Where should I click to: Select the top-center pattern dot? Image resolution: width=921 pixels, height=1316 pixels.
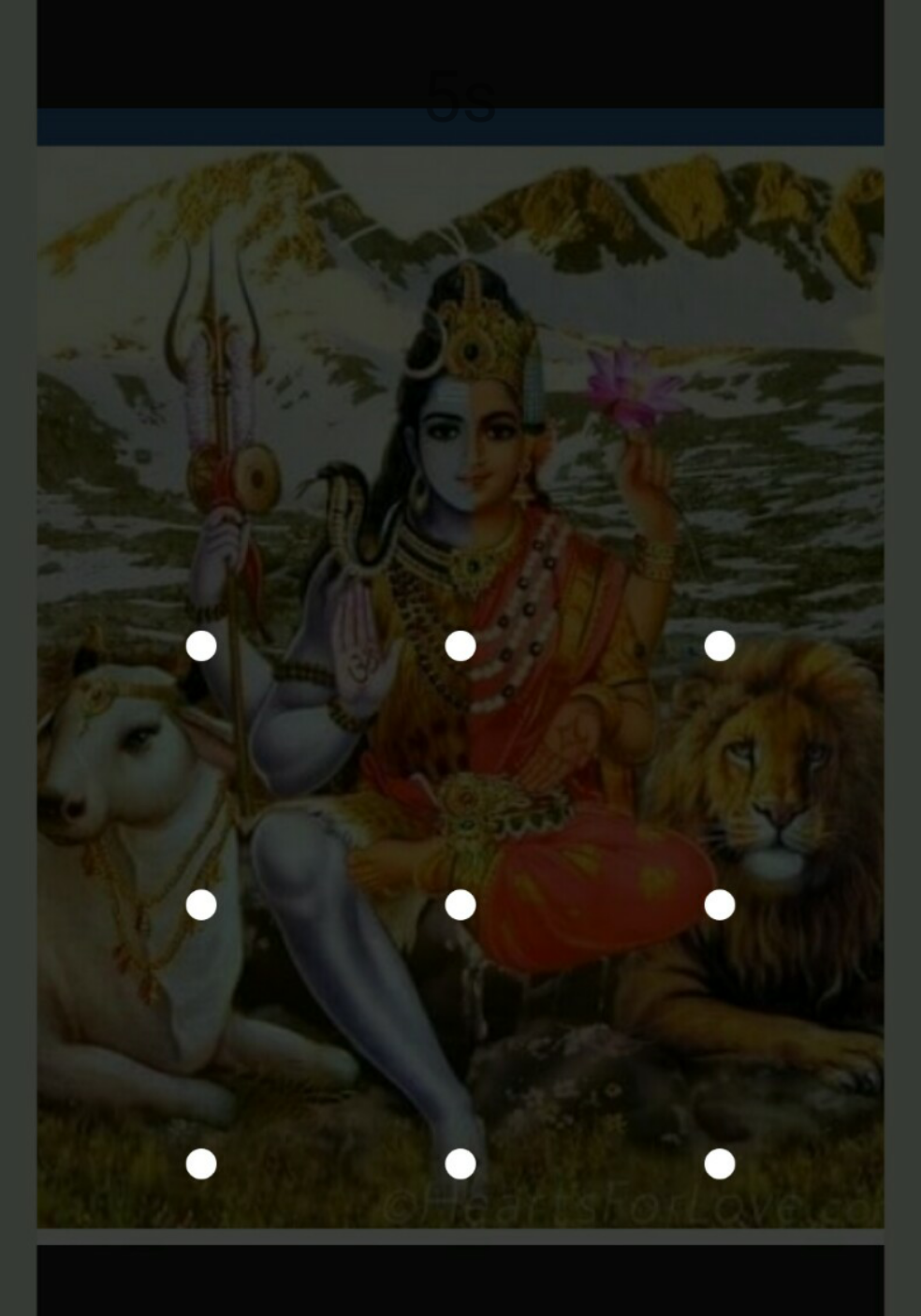pyautogui.click(x=460, y=646)
